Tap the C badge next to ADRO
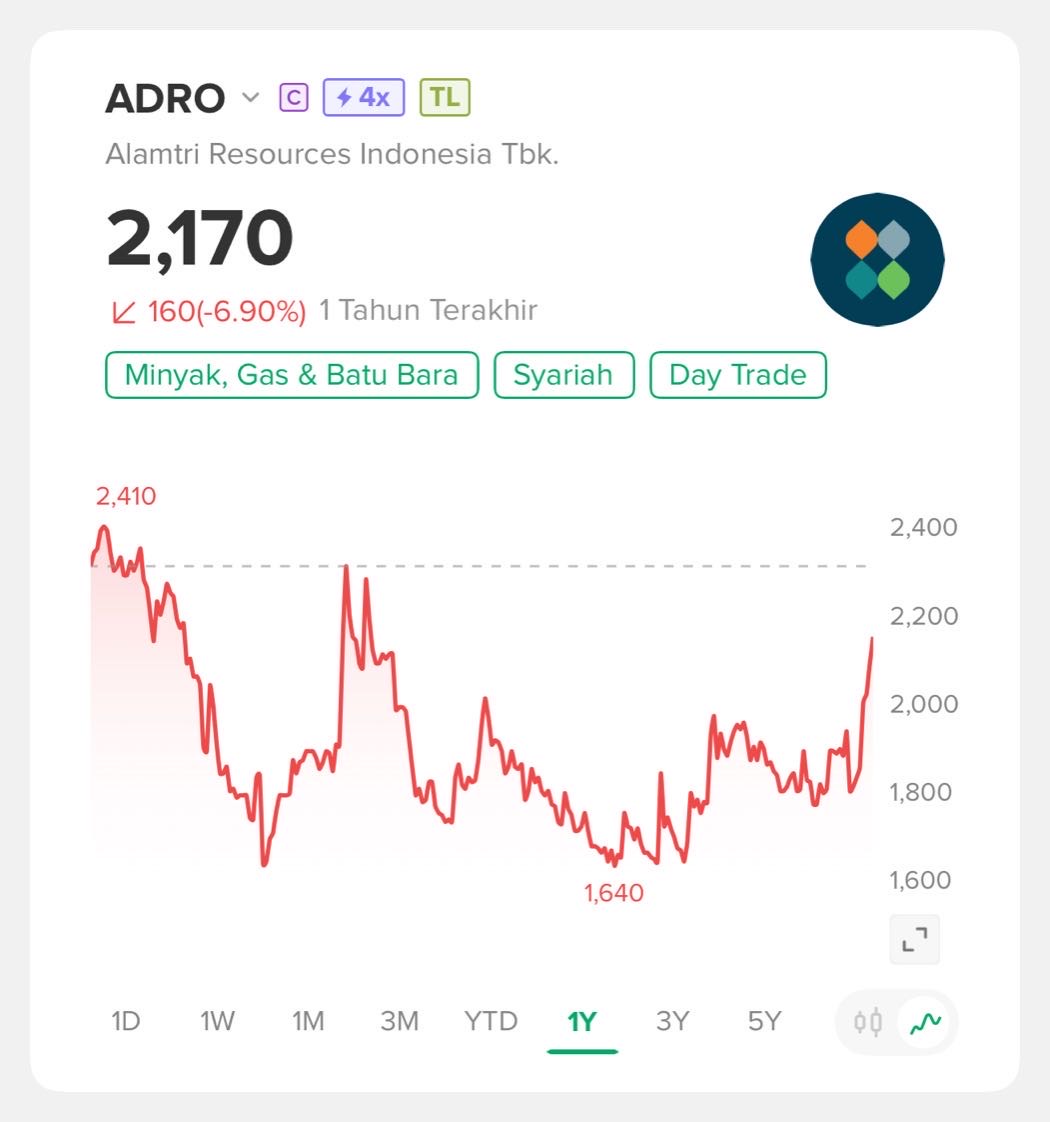This screenshot has width=1050, height=1122. (x=293, y=98)
